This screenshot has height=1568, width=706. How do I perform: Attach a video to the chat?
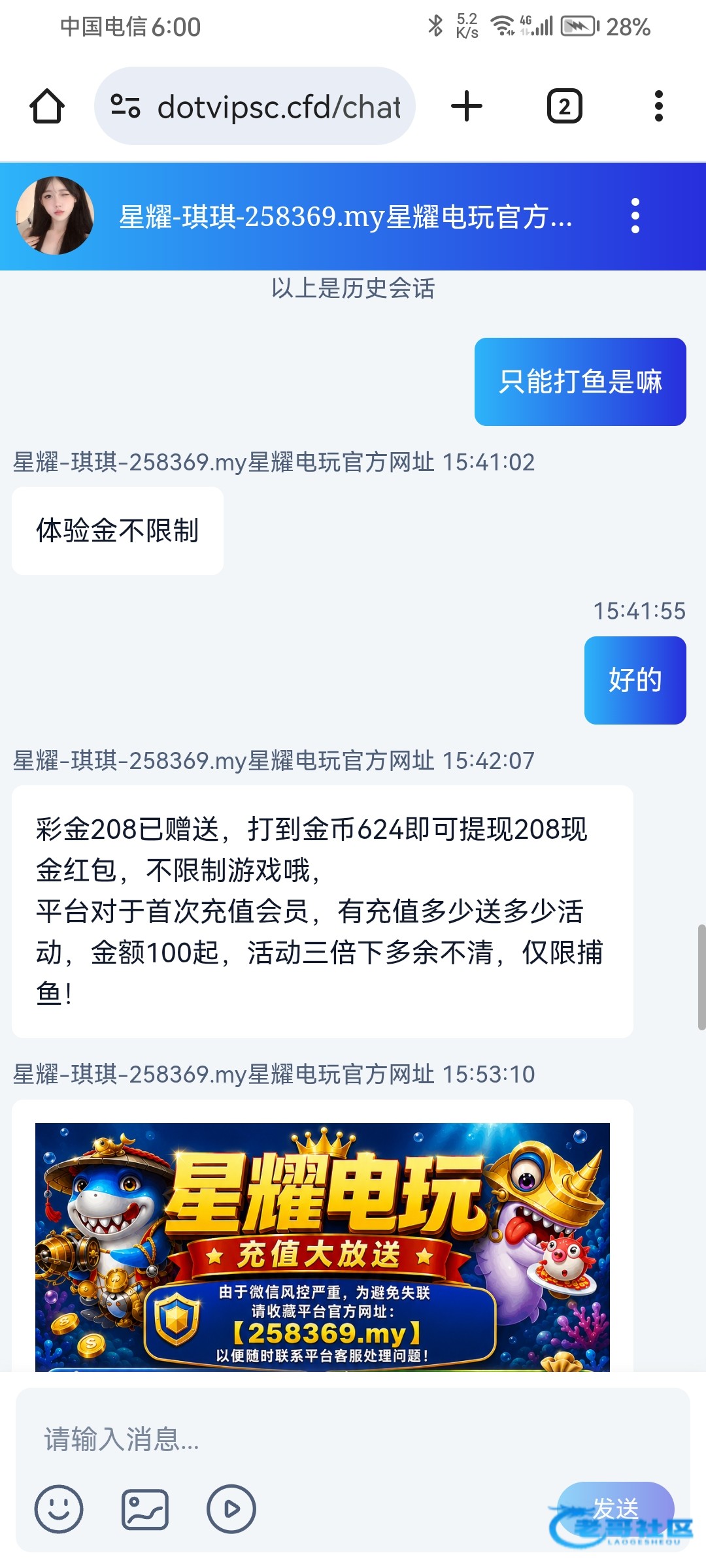click(231, 1509)
